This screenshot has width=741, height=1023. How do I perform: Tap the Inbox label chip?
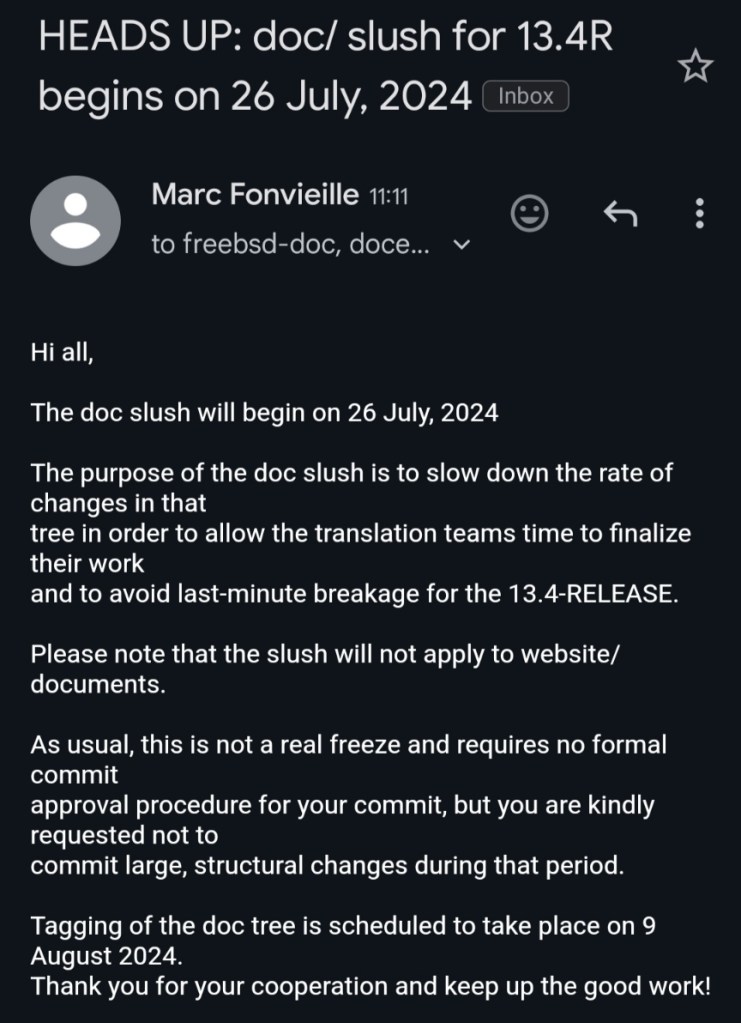coord(525,97)
